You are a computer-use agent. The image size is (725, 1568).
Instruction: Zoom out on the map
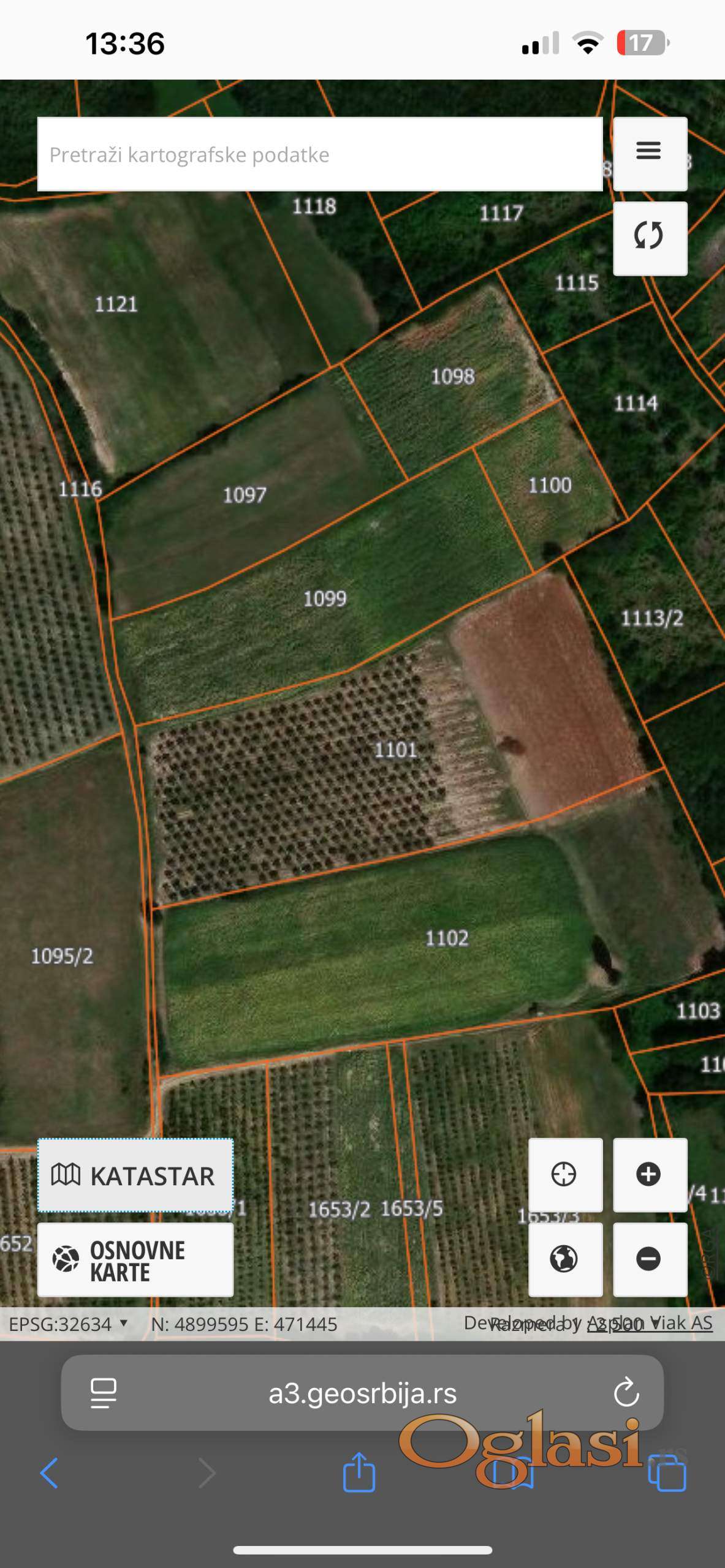[649, 1259]
